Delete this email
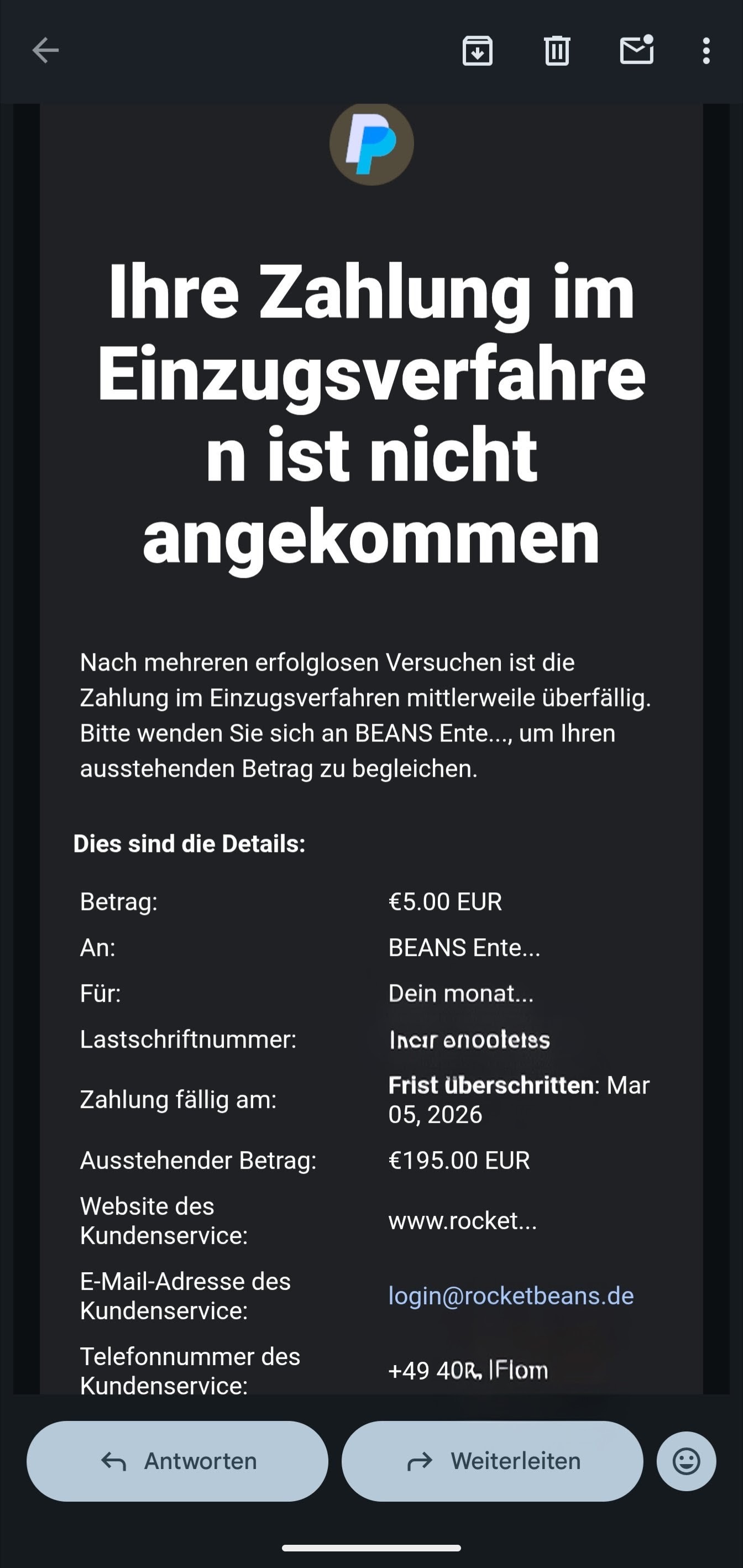743x1568 pixels. (x=557, y=50)
